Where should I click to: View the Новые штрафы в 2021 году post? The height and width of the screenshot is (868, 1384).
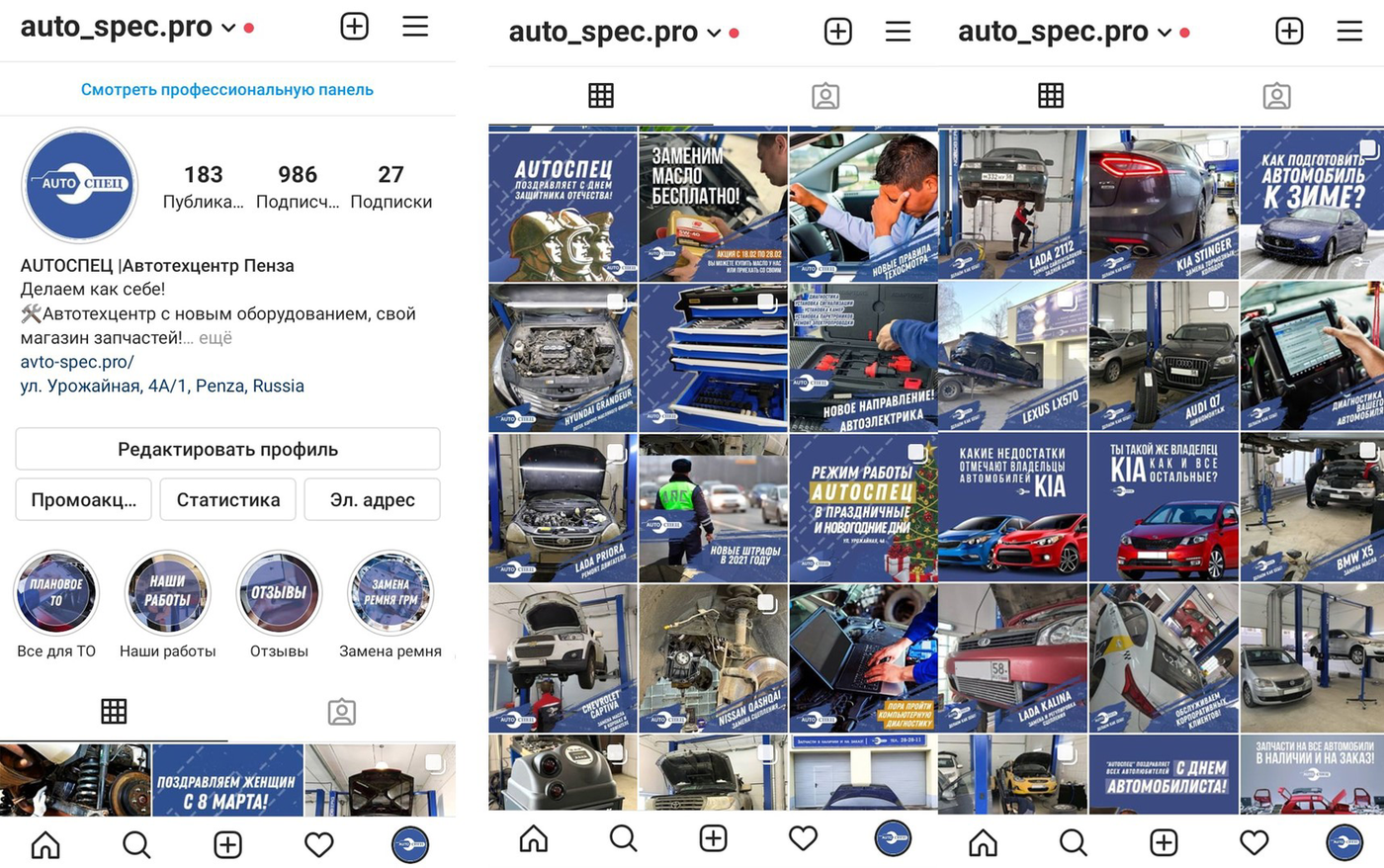[x=713, y=508]
